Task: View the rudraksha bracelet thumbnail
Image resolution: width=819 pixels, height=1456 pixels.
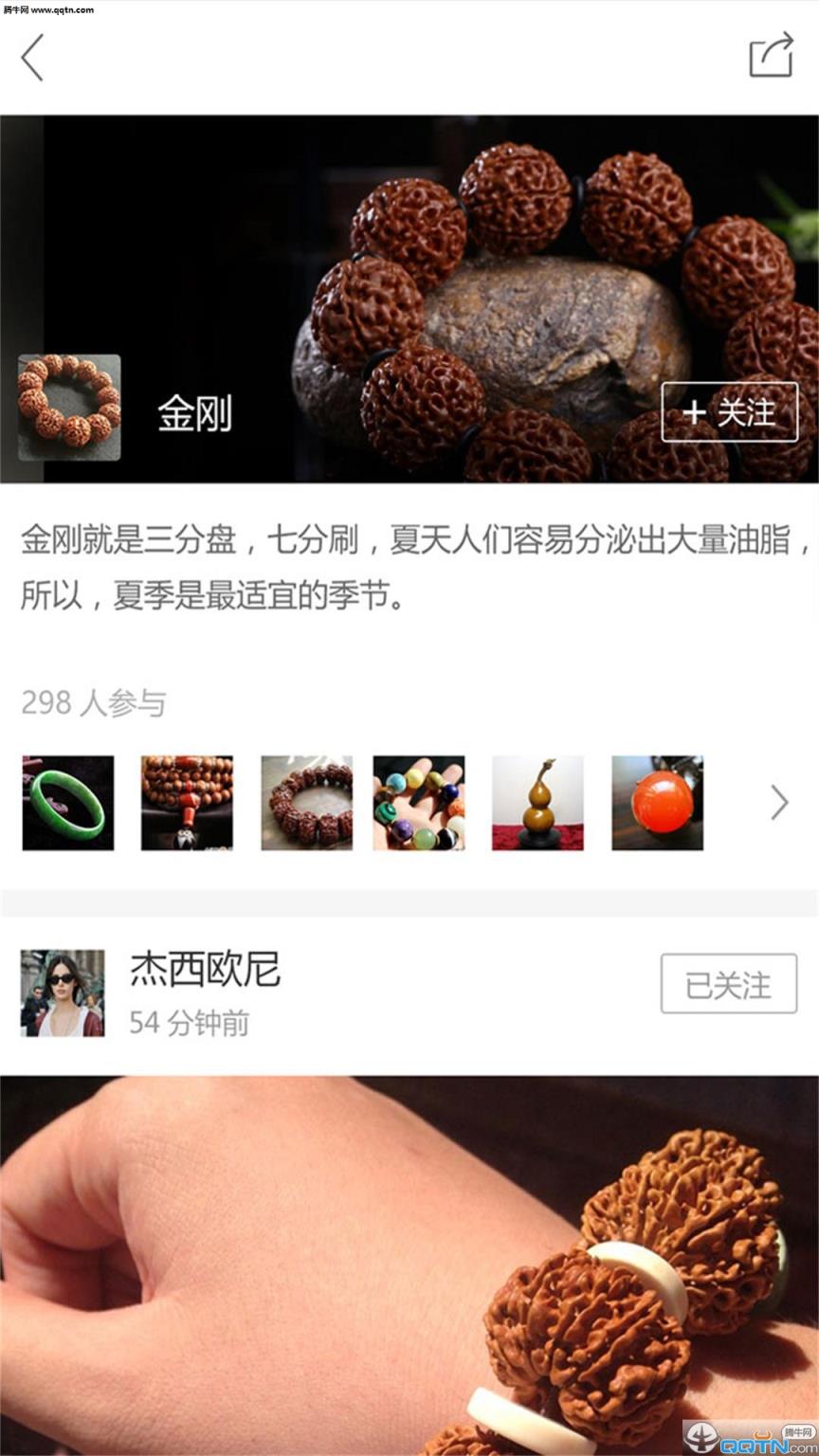Action: point(303,802)
